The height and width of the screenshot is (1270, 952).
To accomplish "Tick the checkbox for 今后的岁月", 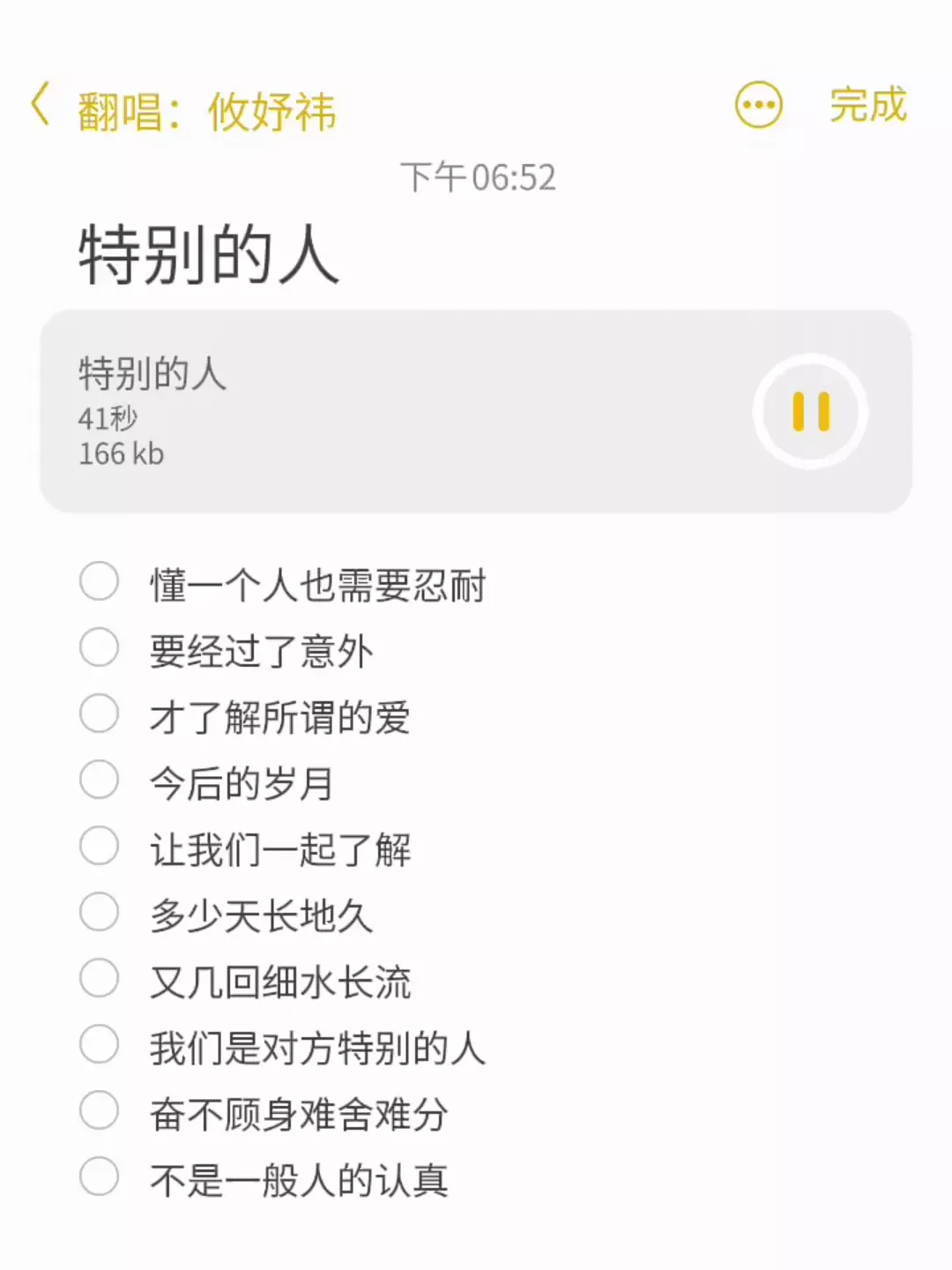I will tap(99, 781).
